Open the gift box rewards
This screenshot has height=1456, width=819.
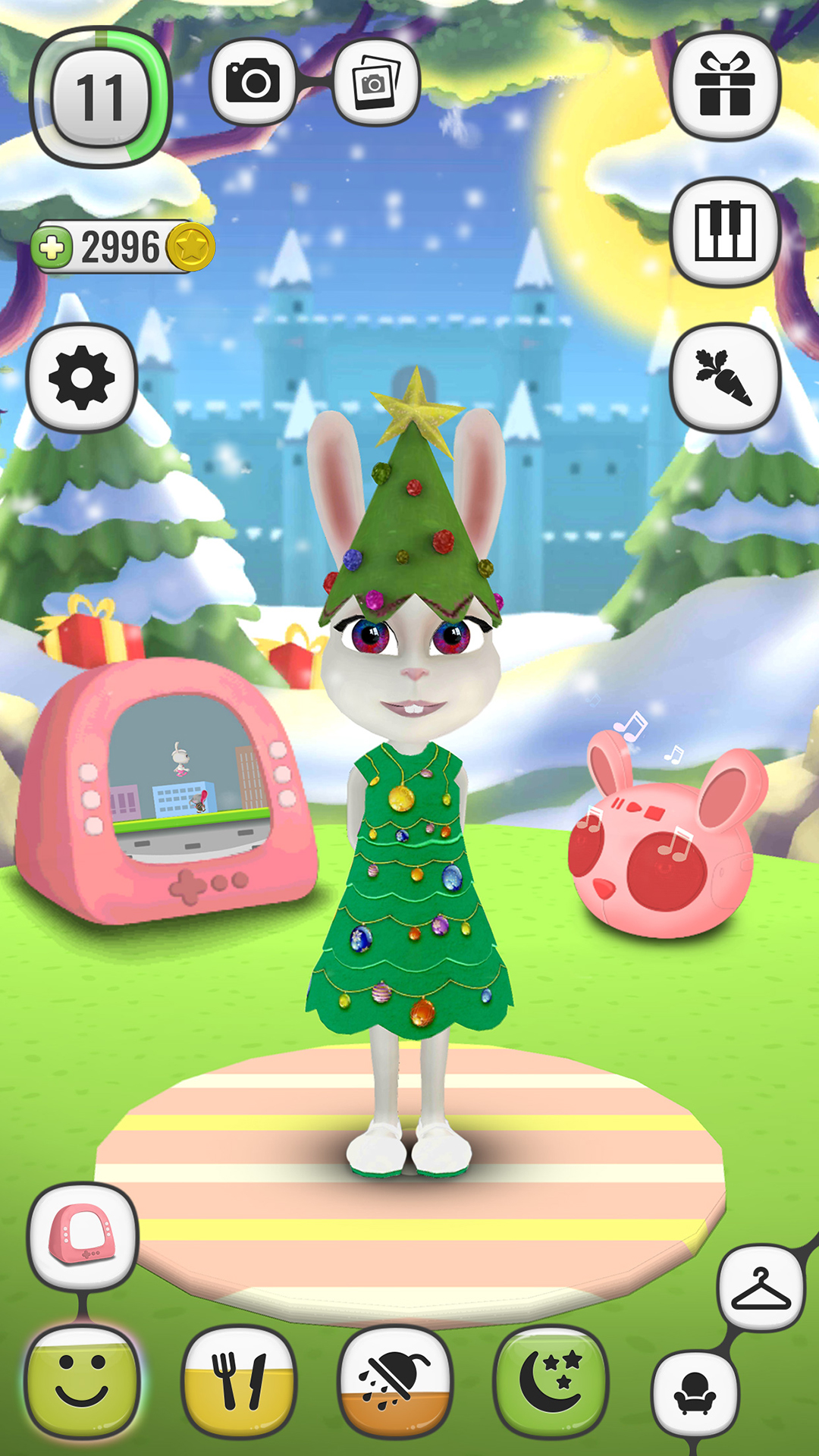(x=725, y=85)
